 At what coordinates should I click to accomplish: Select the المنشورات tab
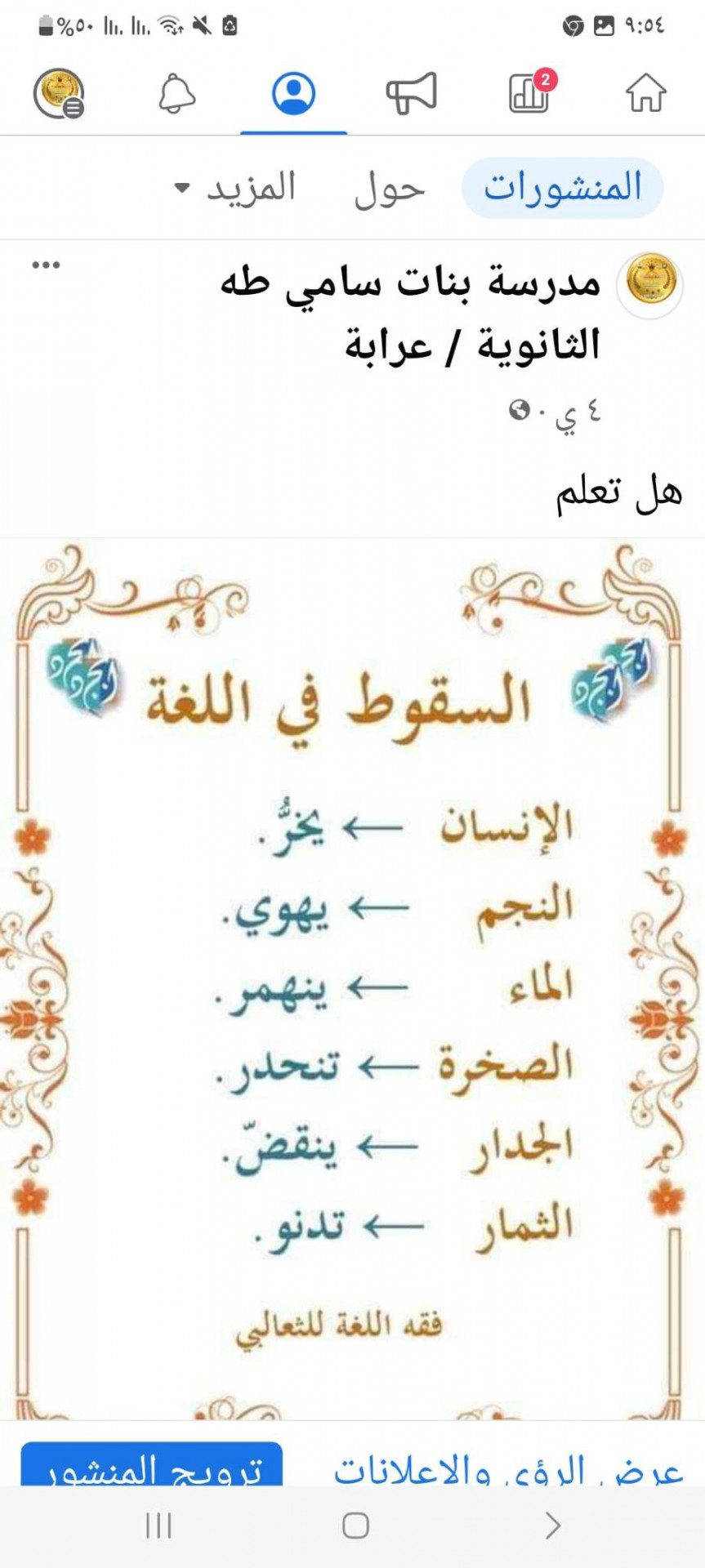(x=562, y=188)
